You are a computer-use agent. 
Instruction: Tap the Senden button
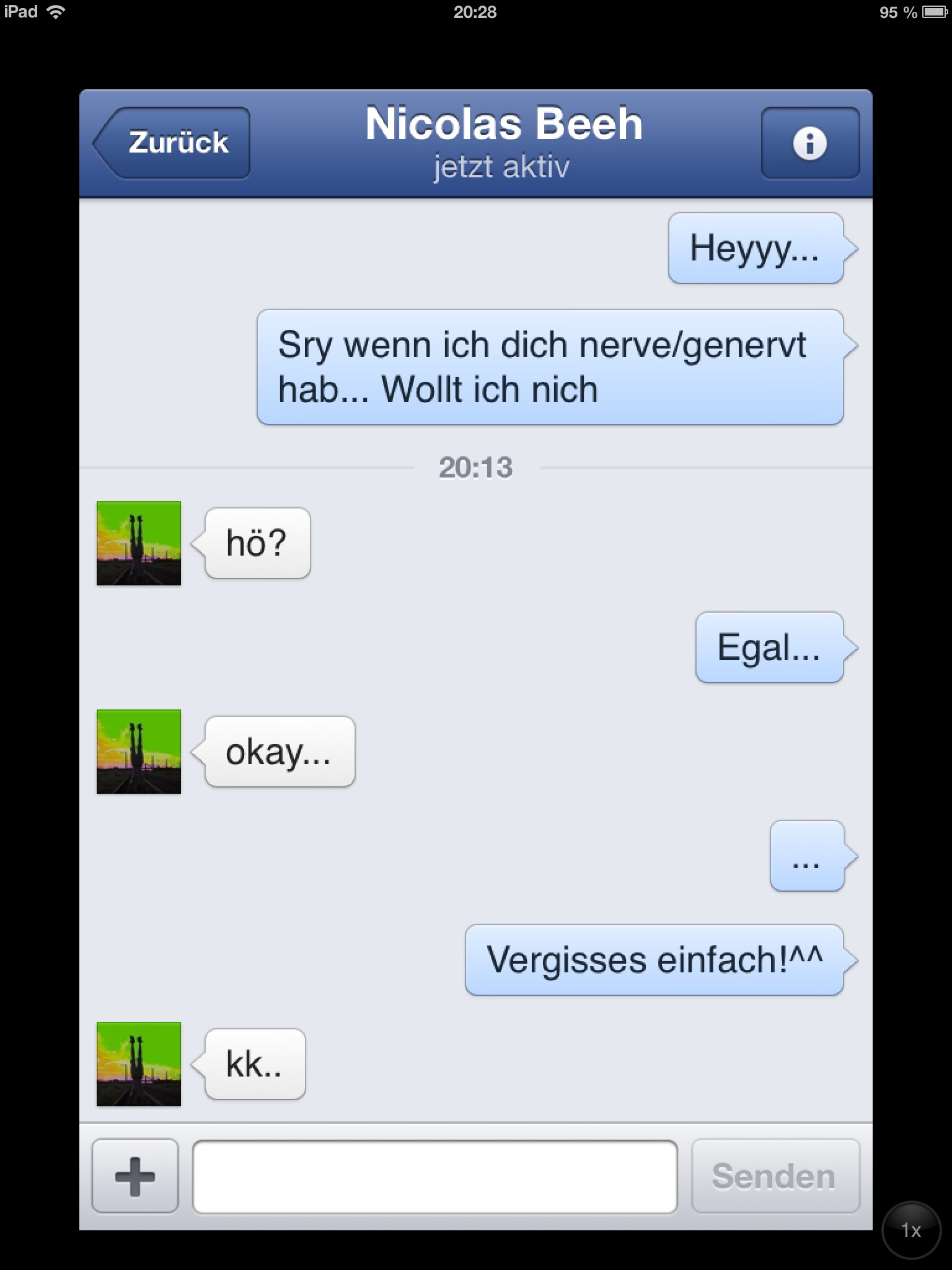(x=775, y=1176)
